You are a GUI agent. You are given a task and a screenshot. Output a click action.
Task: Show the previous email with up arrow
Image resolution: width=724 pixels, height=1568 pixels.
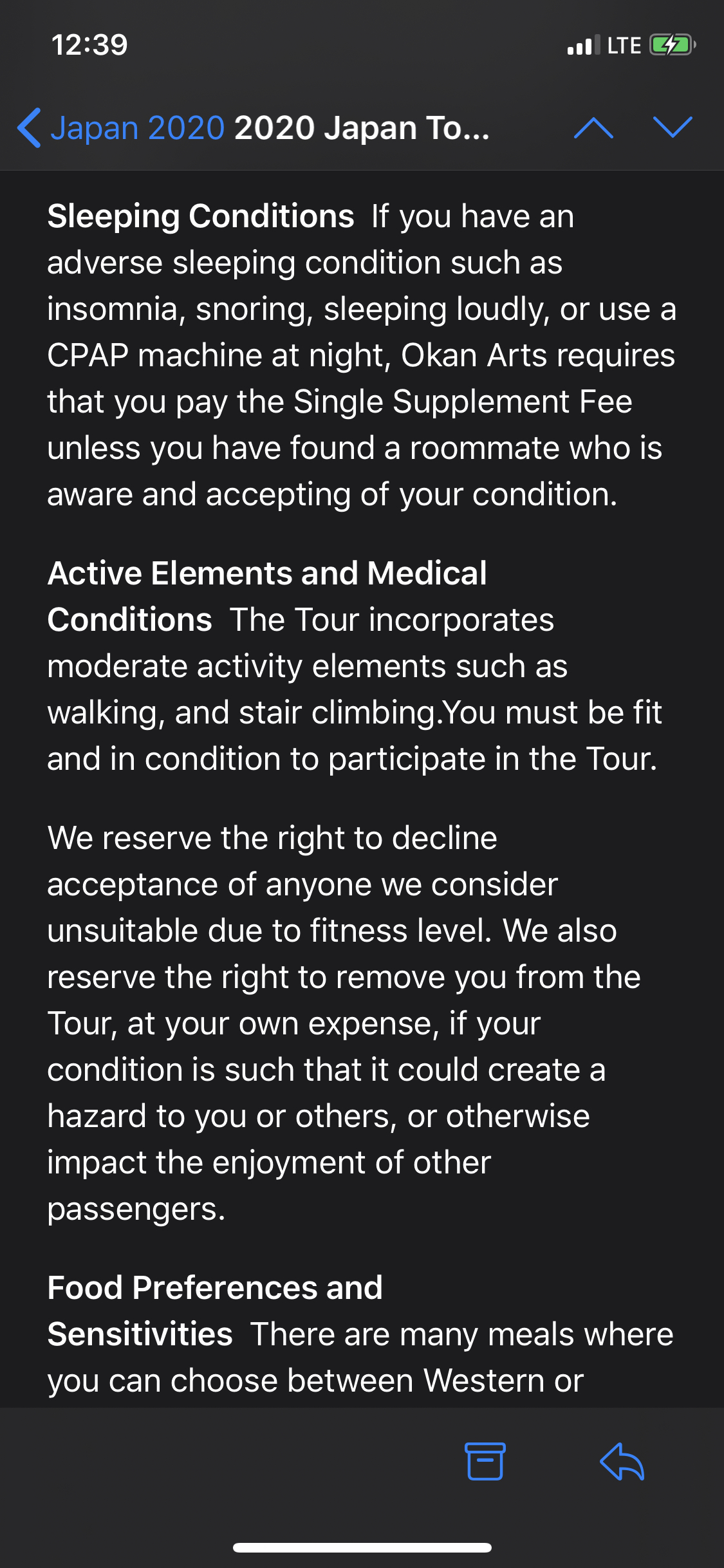pos(593,128)
